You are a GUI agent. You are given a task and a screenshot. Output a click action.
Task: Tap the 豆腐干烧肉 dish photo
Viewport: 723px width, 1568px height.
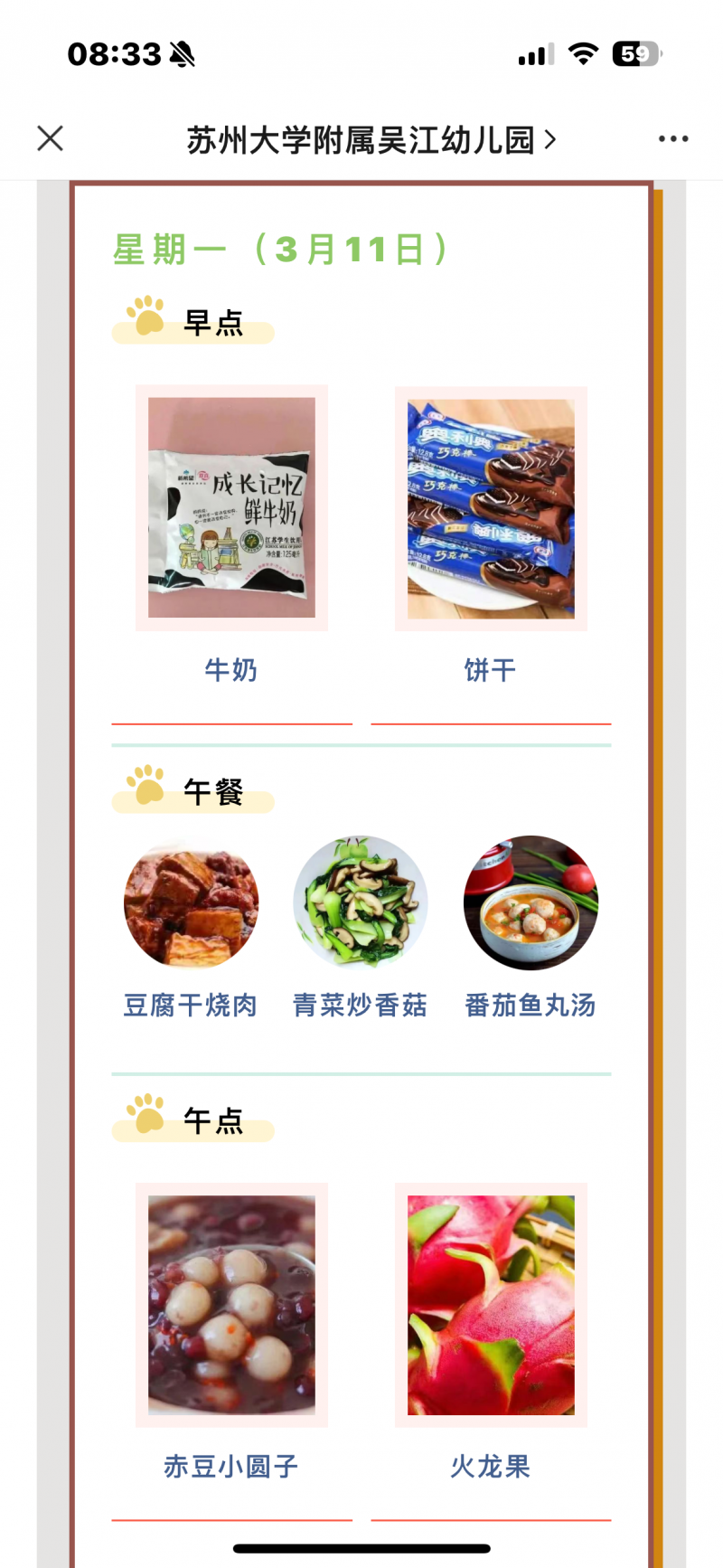pyautogui.click(x=190, y=902)
